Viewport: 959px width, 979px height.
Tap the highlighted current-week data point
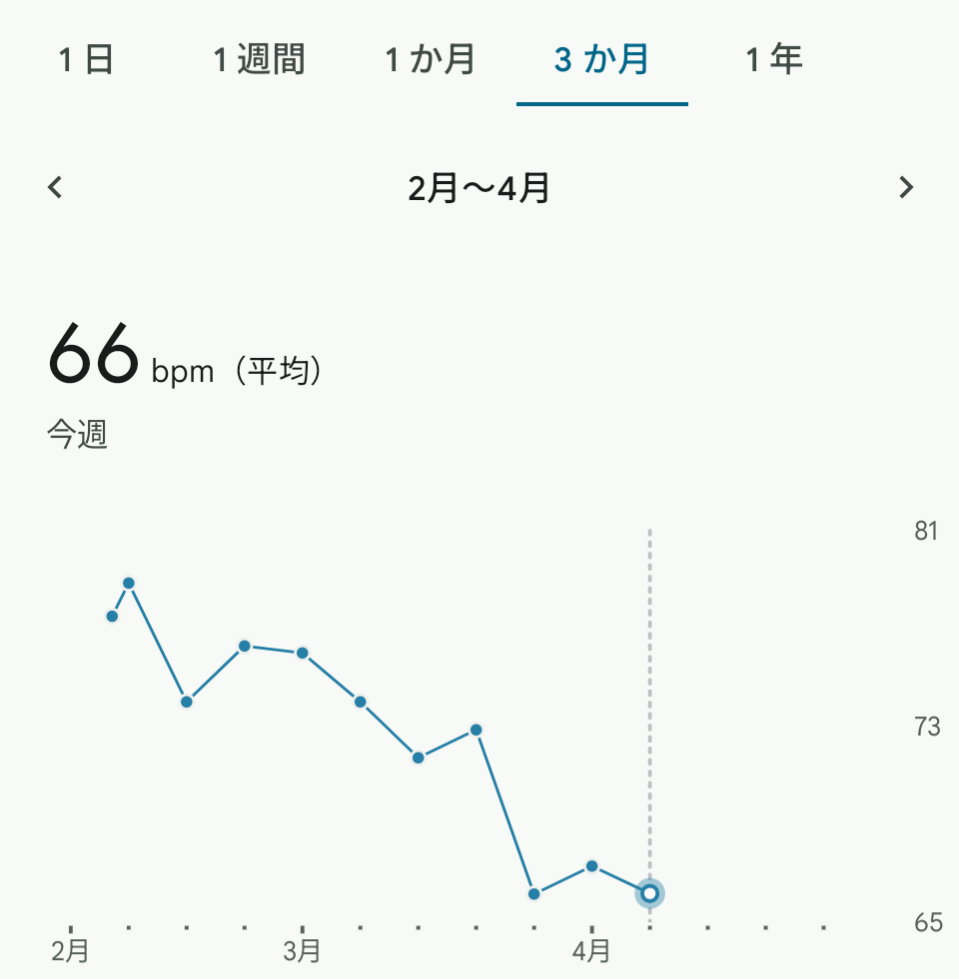pos(650,893)
